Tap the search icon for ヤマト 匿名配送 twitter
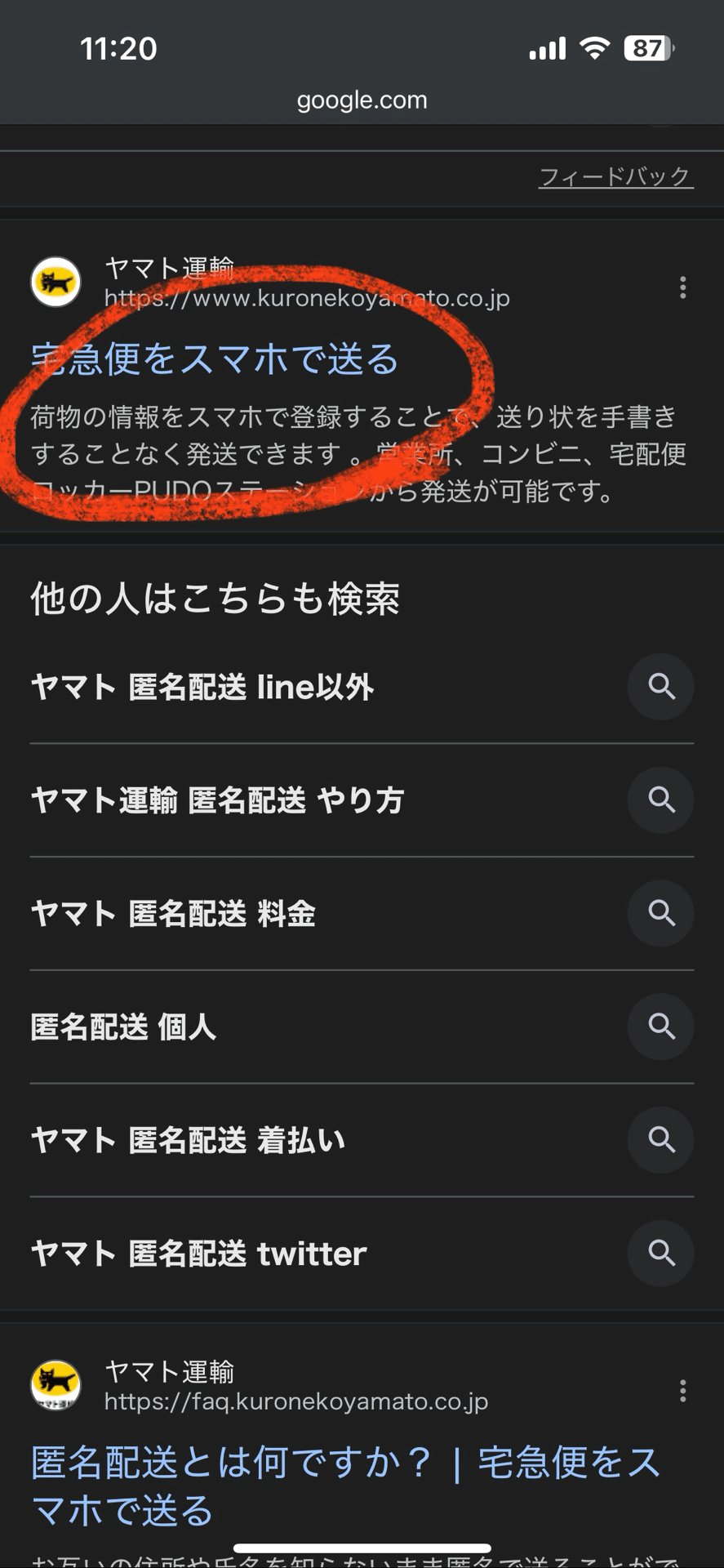 660,1254
